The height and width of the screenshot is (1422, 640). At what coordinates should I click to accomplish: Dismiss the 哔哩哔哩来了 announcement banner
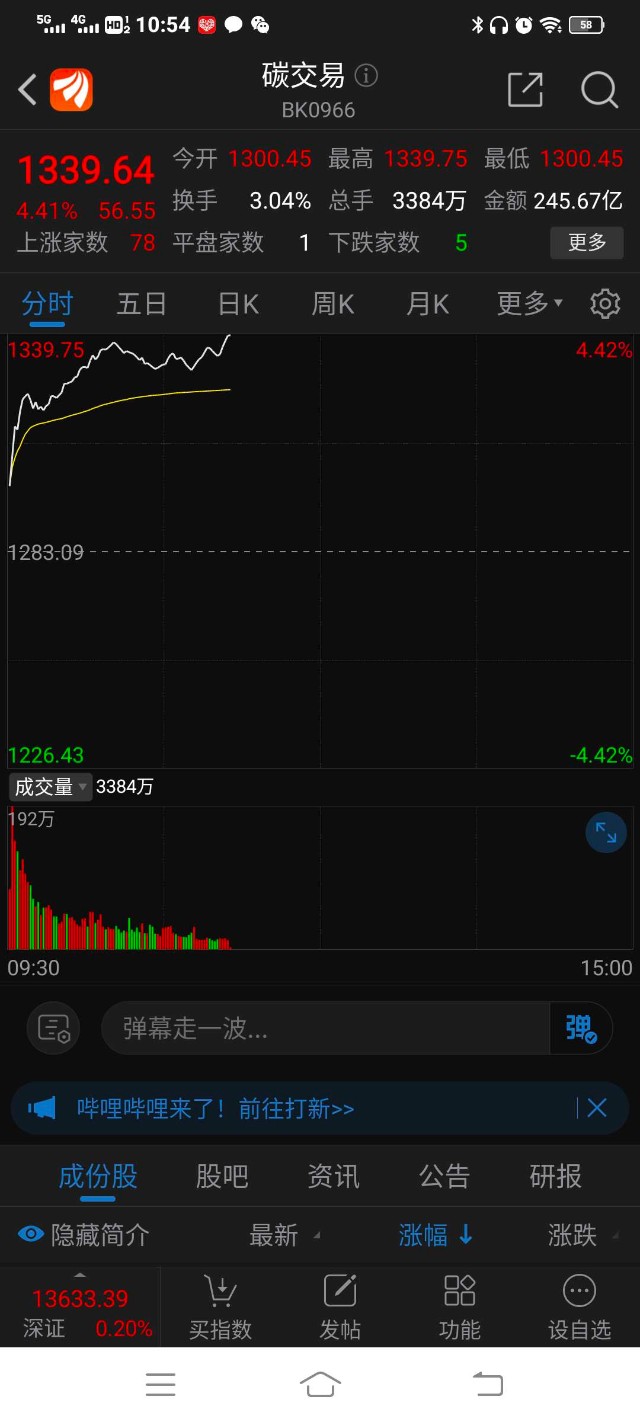(x=597, y=1108)
